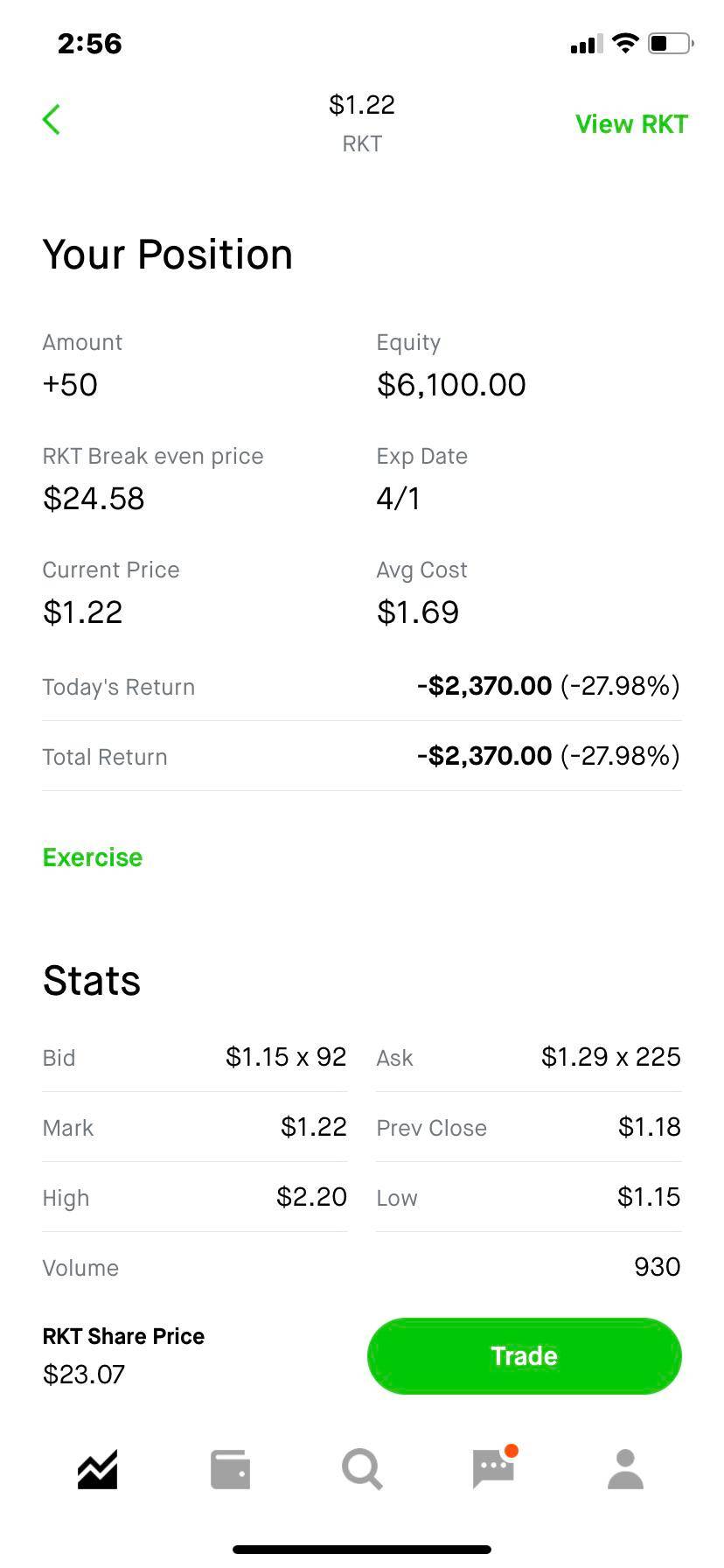Select the Today's Return row
The image size is (724, 1568).
coord(361,686)
